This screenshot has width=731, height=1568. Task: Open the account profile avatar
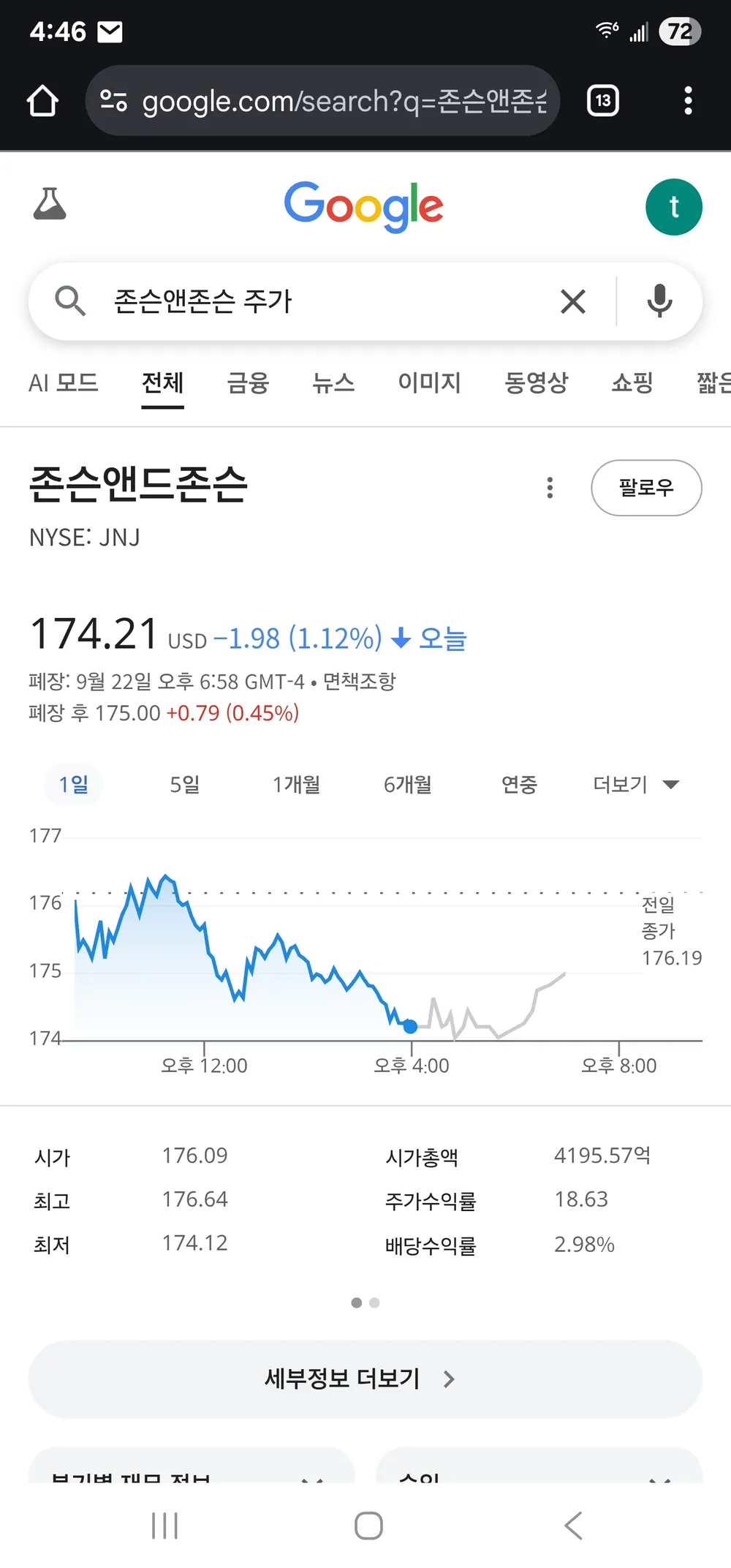pyautogui.click(x=674, y=206)
